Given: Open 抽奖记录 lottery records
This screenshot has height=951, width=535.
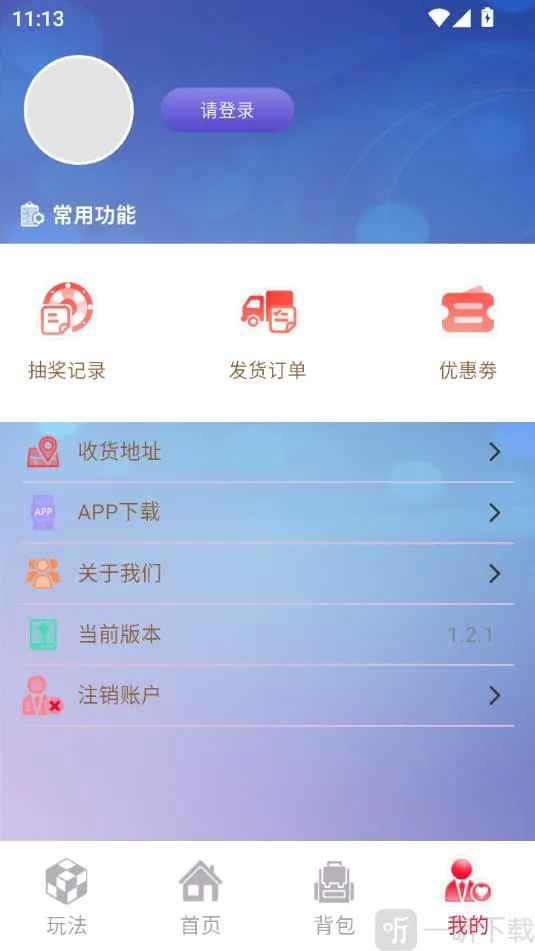Looking at the screenshot, I should click(x=67, y=331).
